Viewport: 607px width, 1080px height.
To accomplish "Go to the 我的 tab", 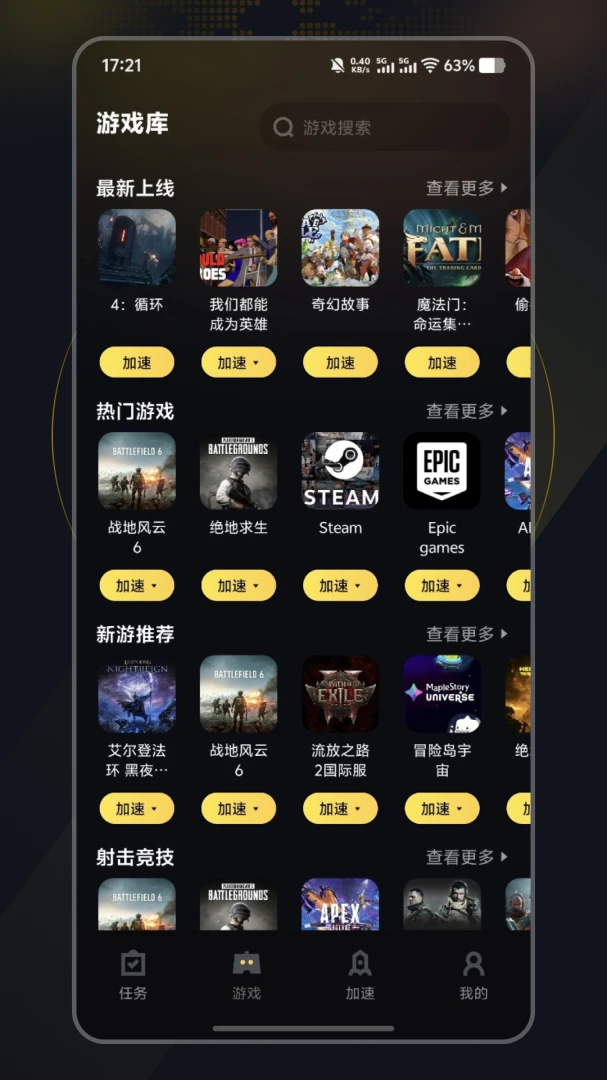I will tap(473, 975).
